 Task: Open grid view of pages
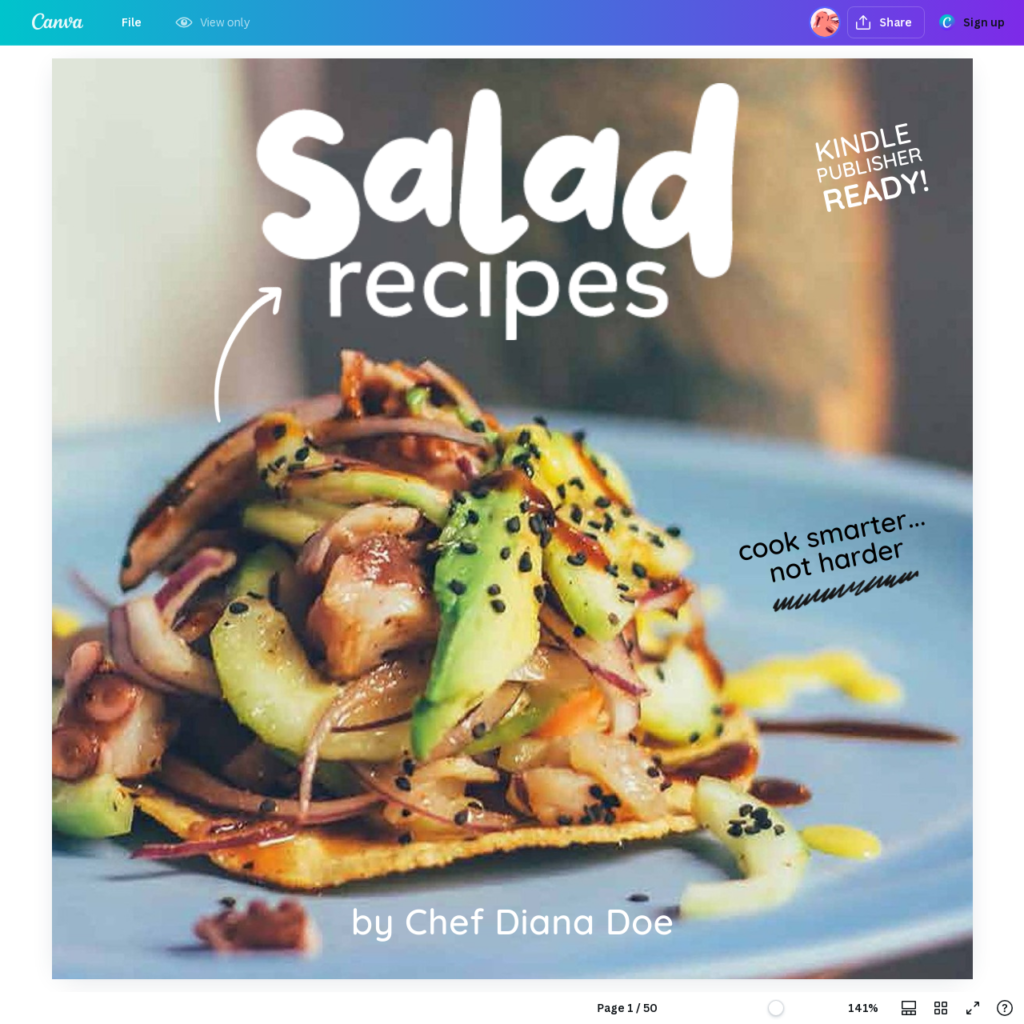pyautogui.click(x=941, y=1008)
